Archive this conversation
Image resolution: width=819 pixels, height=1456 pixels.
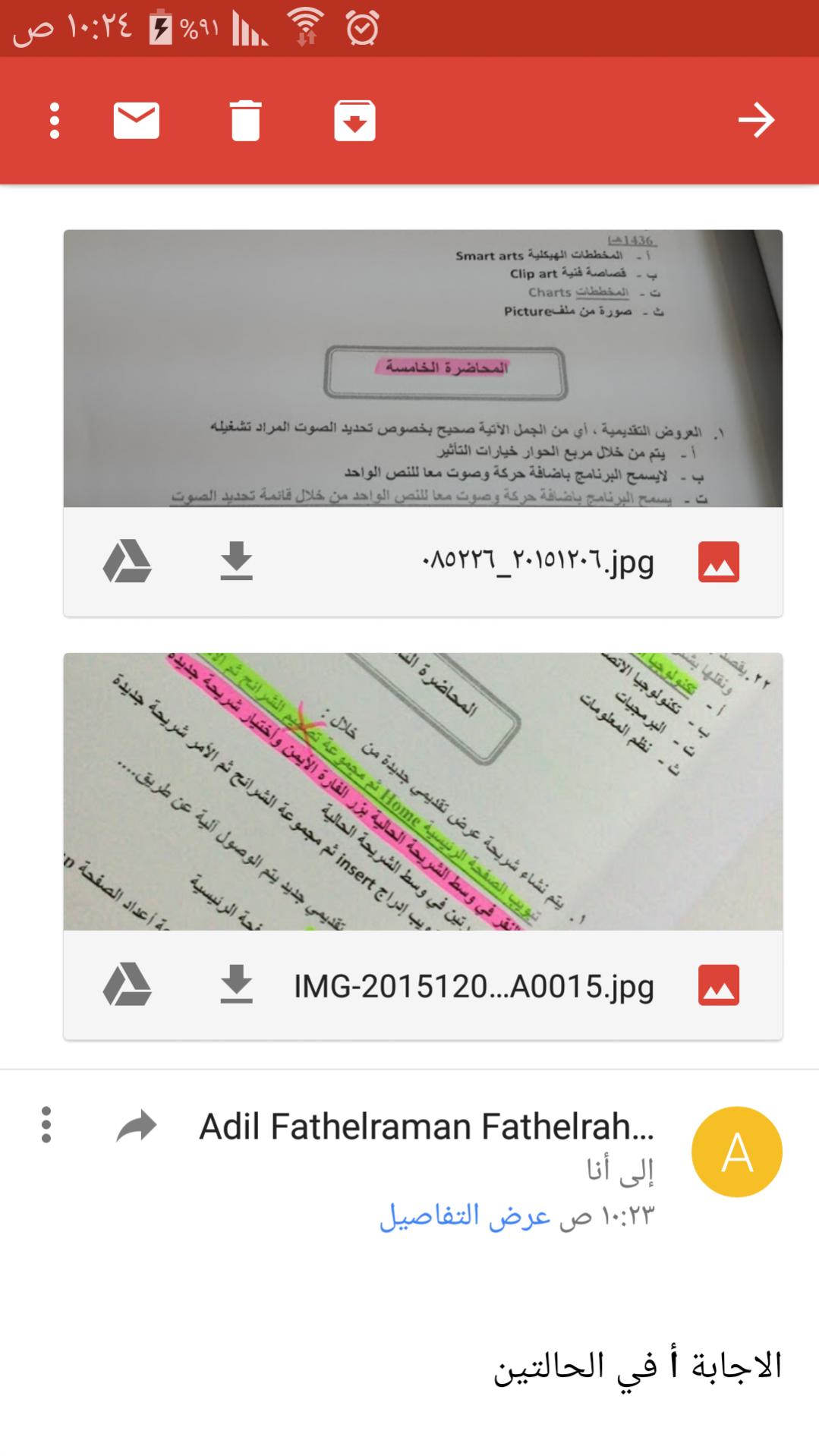354,121
